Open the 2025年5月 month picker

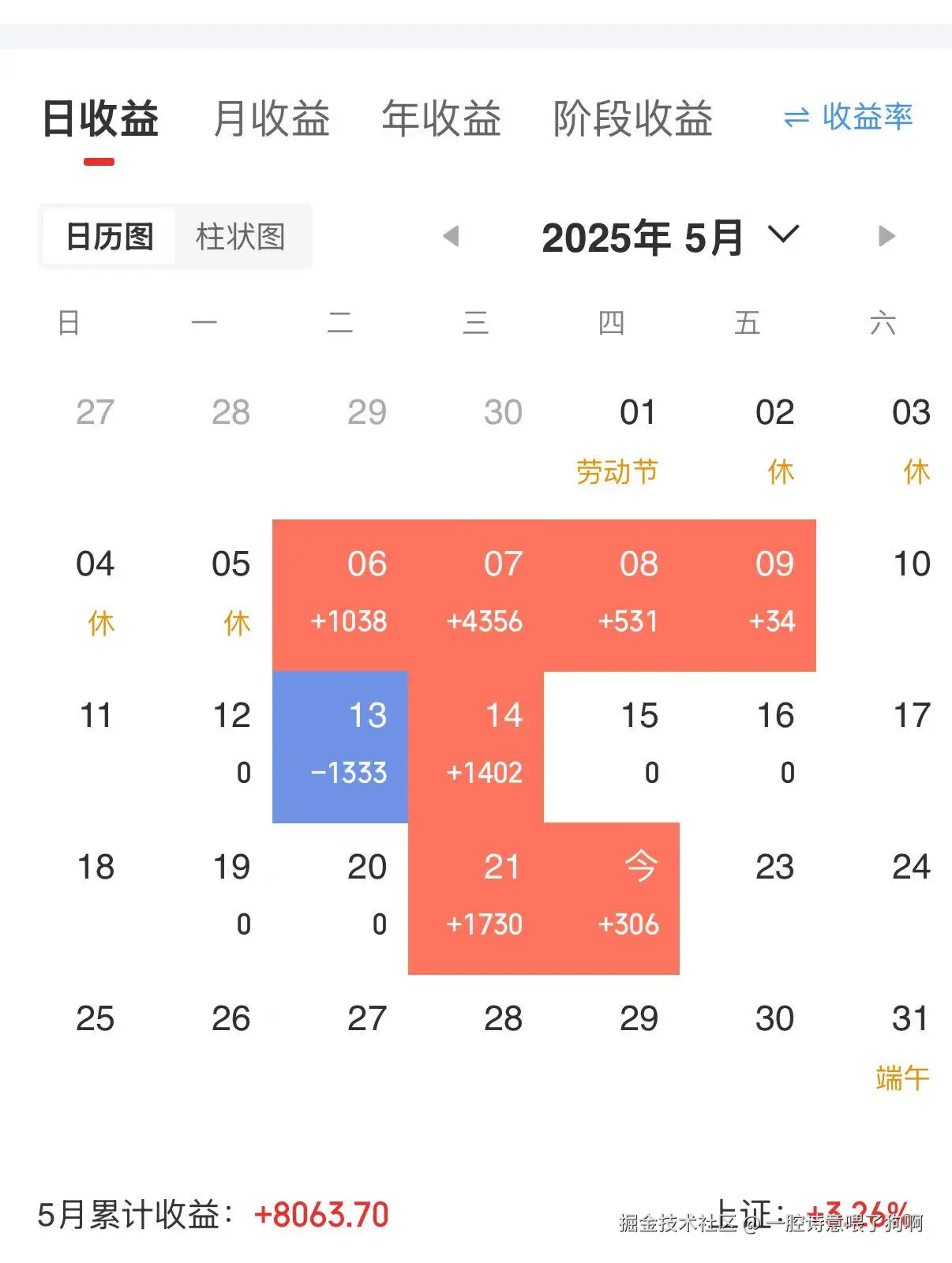tap(643, 237)
